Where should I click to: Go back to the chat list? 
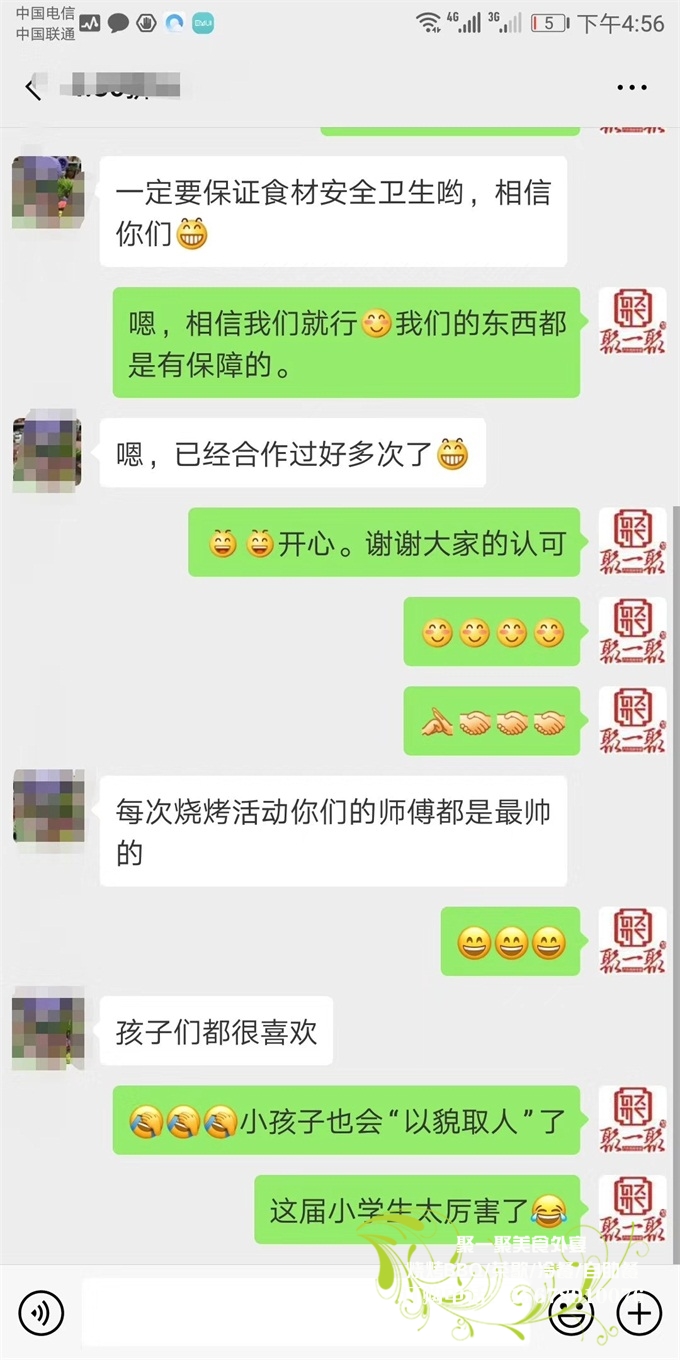tap(32, 89)
